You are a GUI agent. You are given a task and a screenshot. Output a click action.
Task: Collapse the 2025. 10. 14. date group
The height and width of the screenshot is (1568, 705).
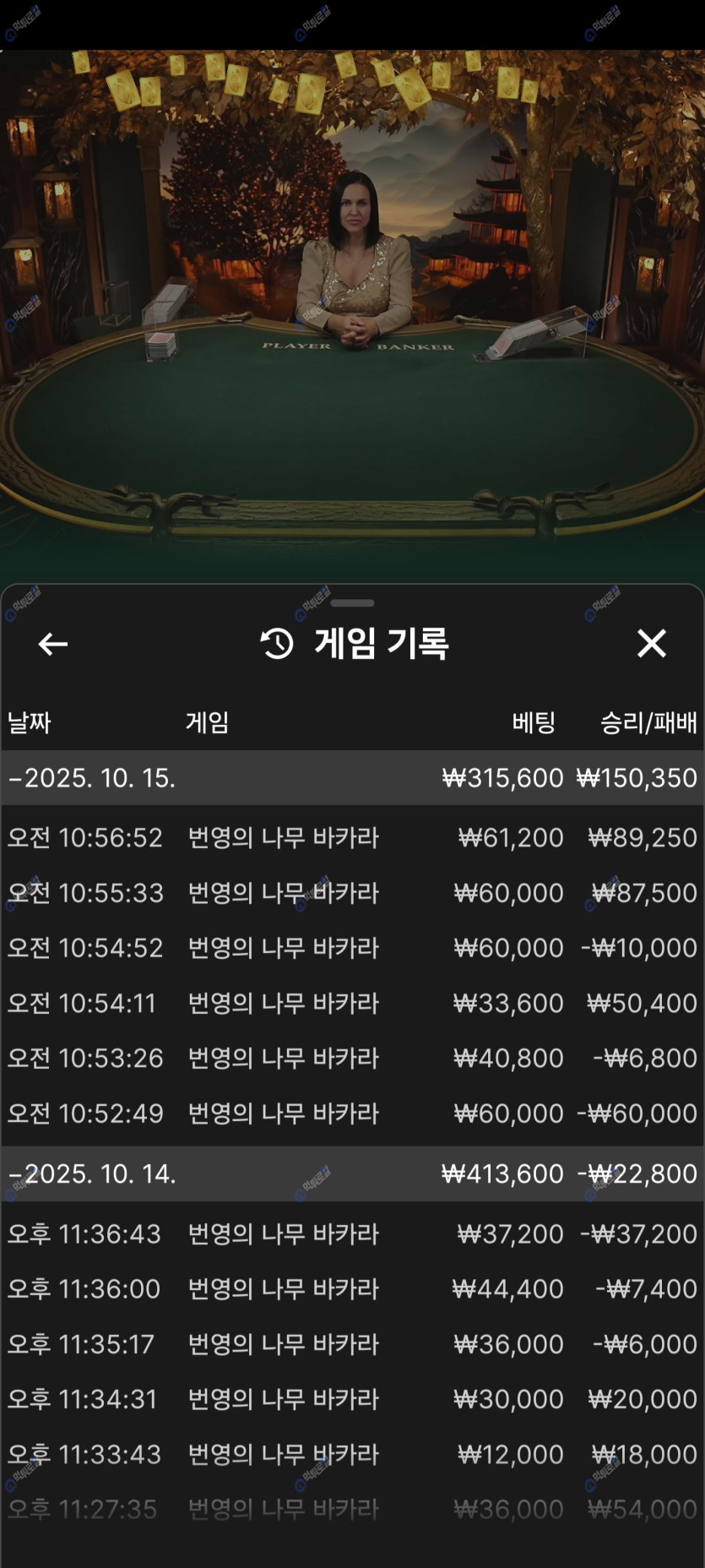pyautogui.click(x=93, y=1173)
